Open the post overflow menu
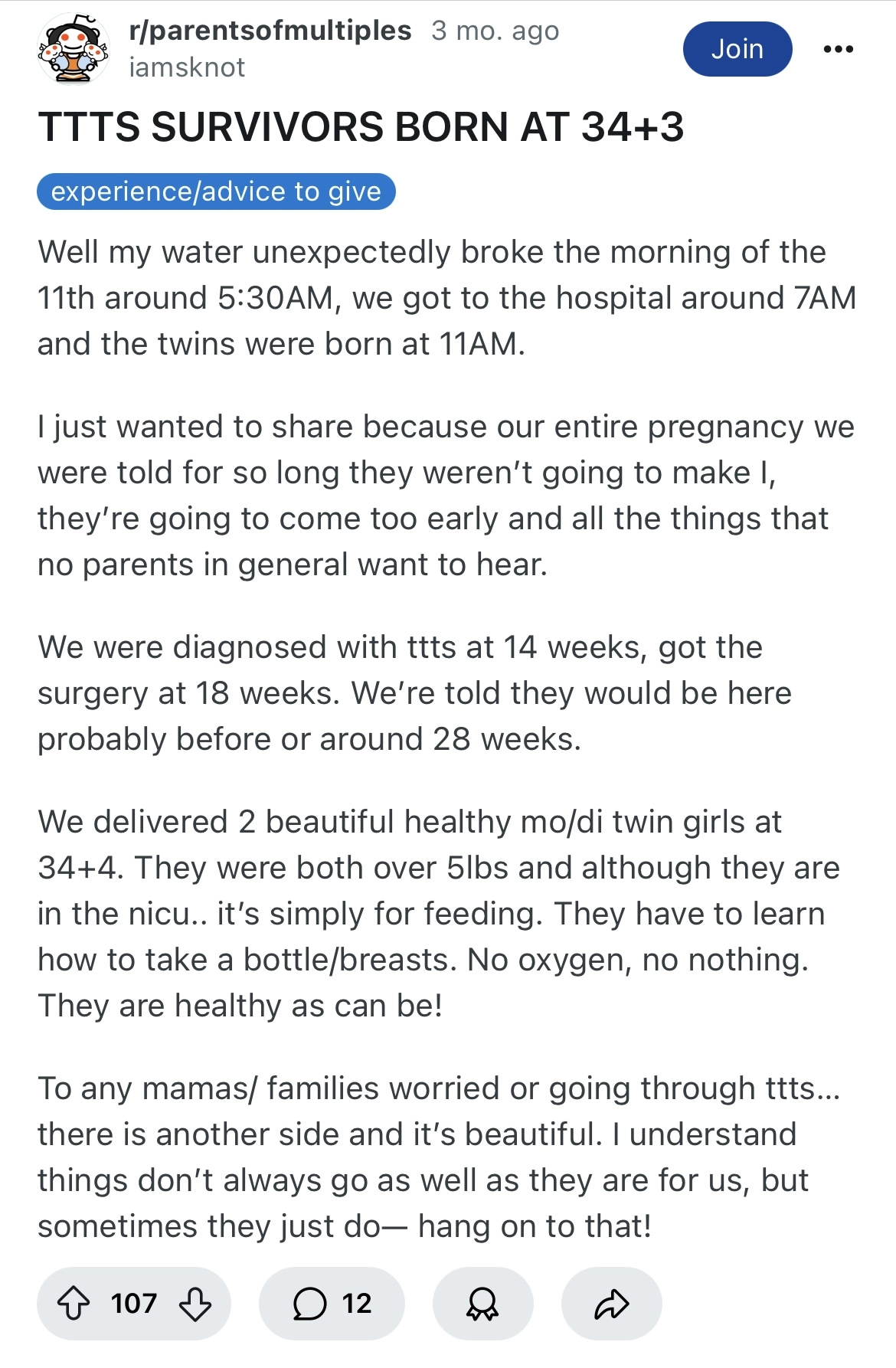896x1368 pixels. tap(838, 49)
